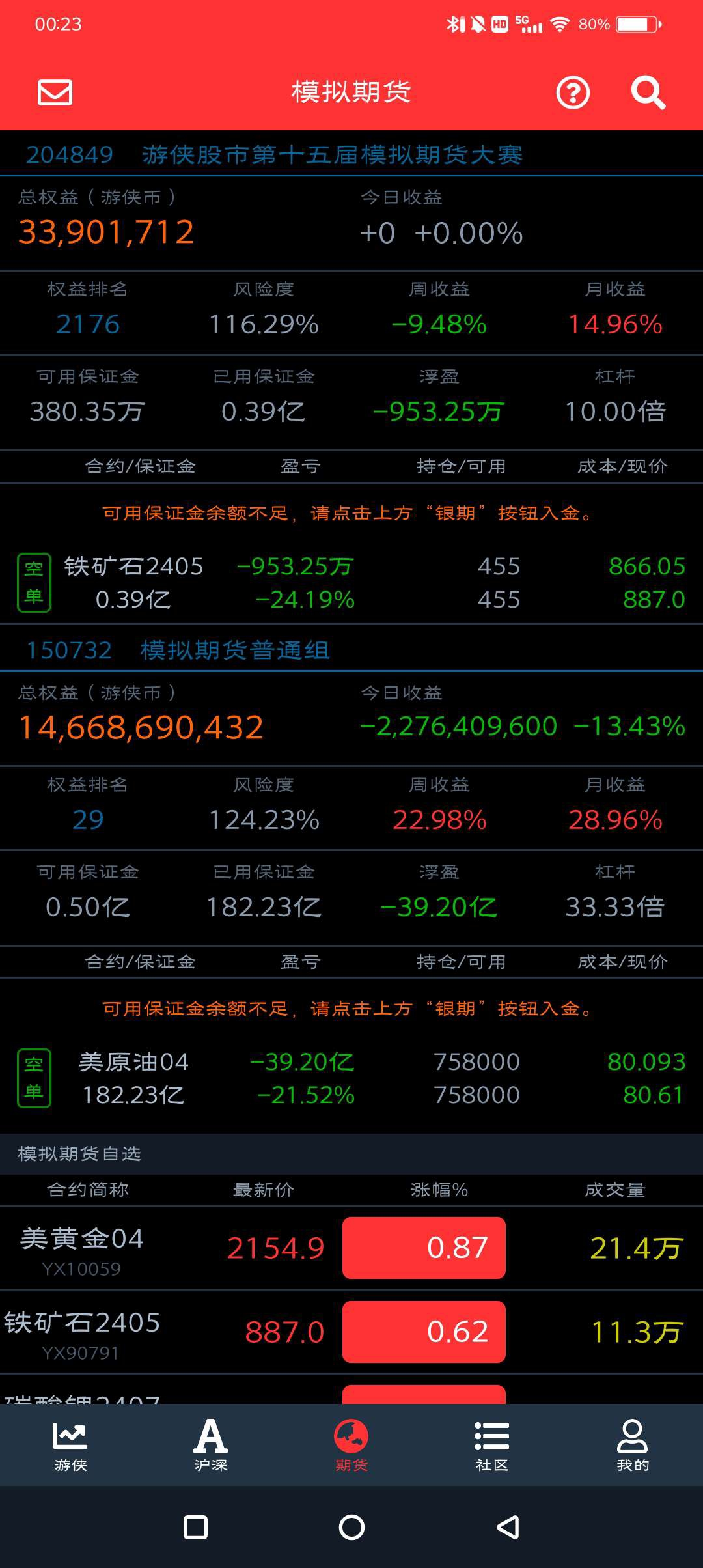703x1568 pixels.
Task: Open account 204849 competition header
Action: [x=351, y=154]
